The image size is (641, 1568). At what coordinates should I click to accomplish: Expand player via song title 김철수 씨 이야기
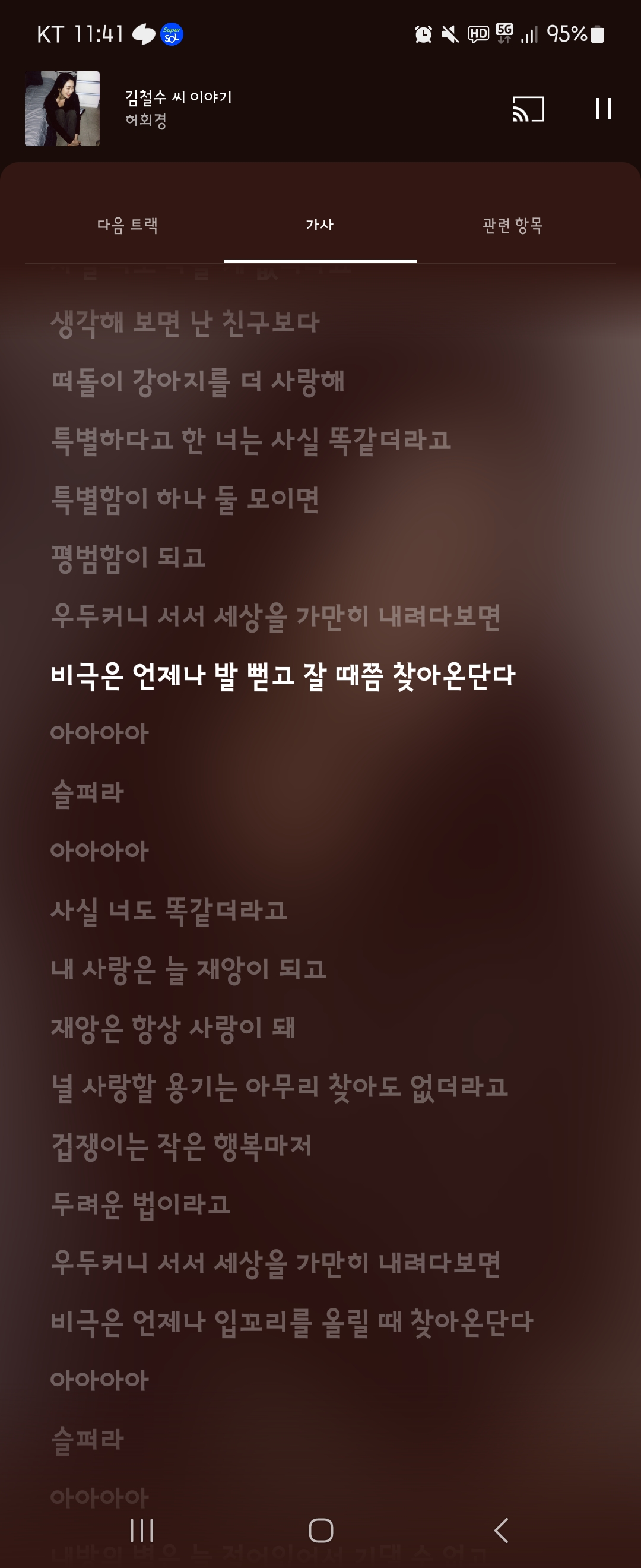[178, 97]
